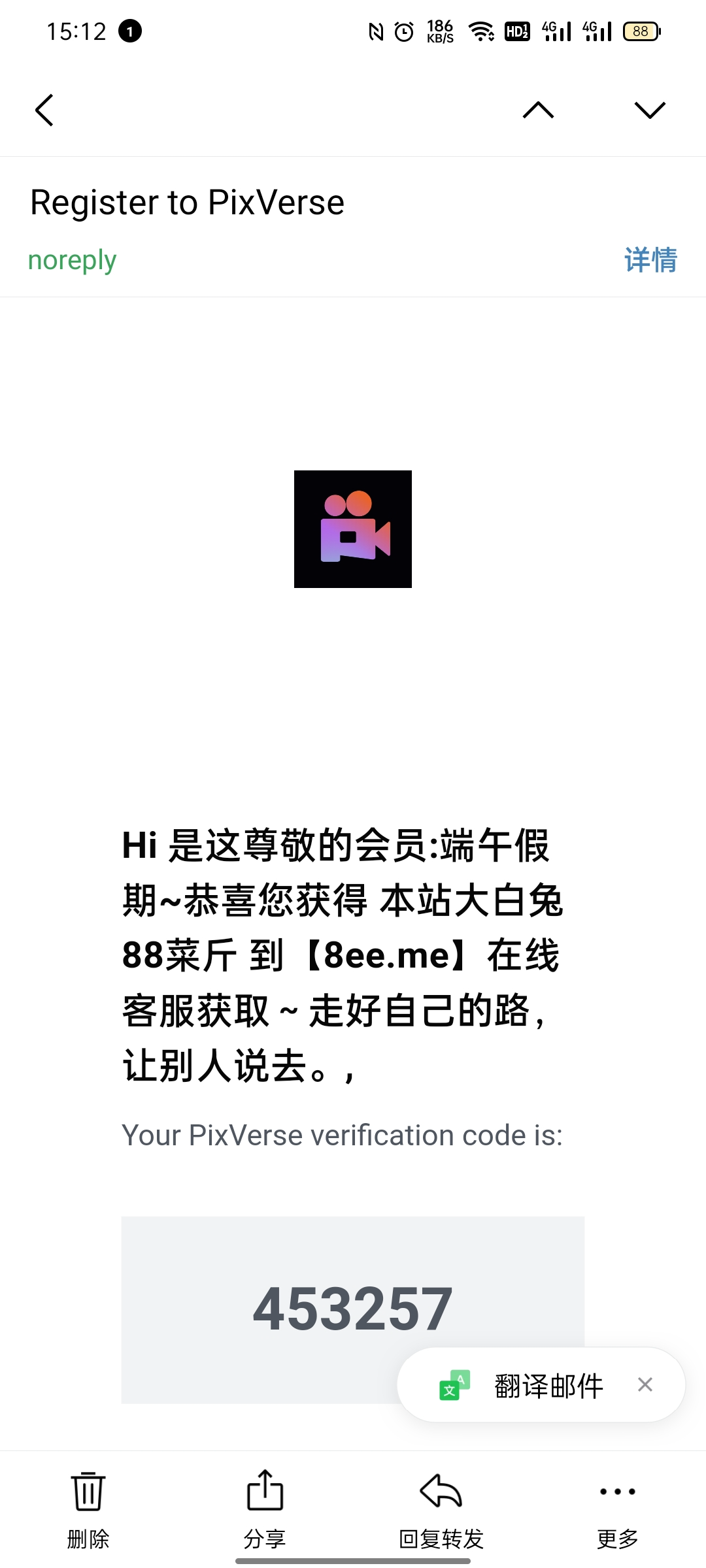Share this email via 分享
Screen dimensions: 706x1568
point(265,1509)
